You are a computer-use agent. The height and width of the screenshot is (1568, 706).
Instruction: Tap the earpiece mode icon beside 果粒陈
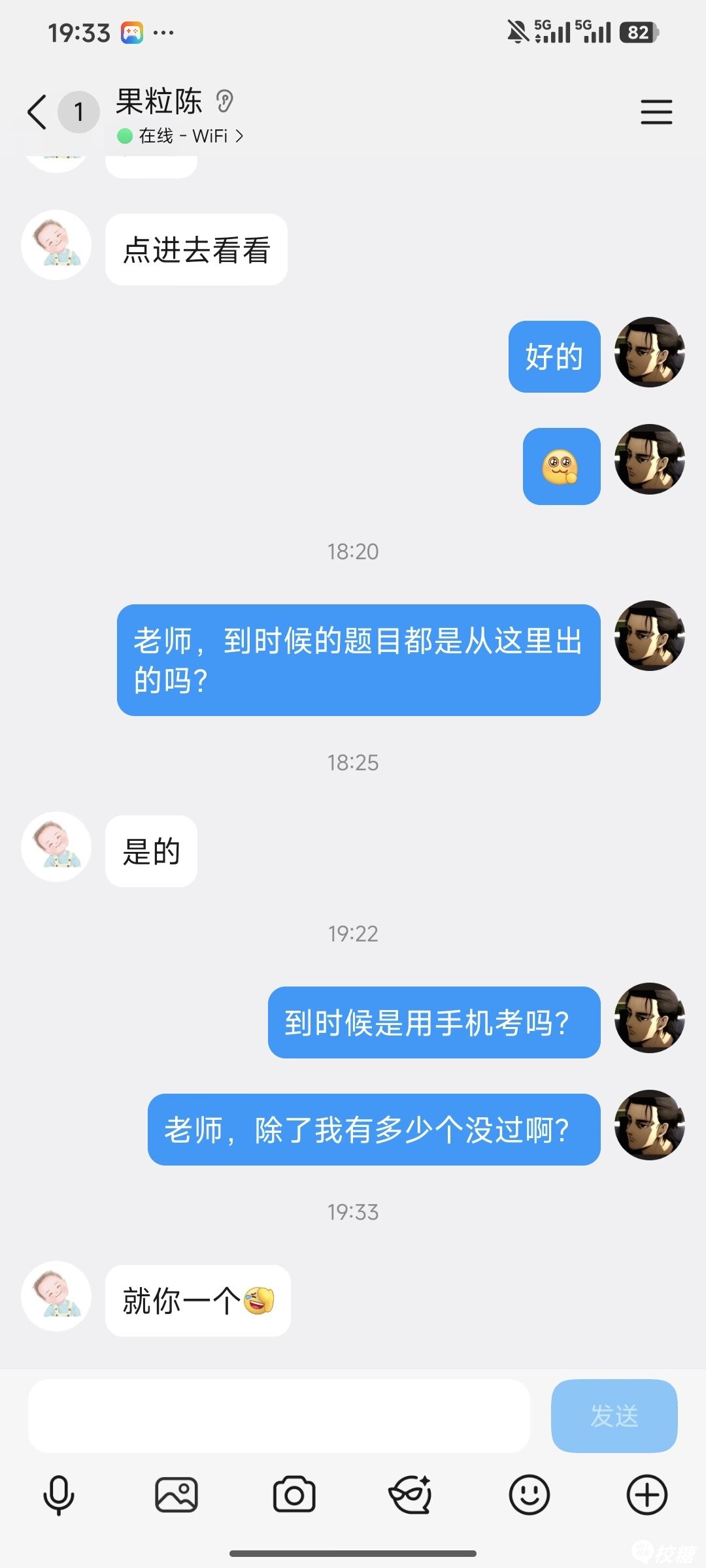[225, 101]
